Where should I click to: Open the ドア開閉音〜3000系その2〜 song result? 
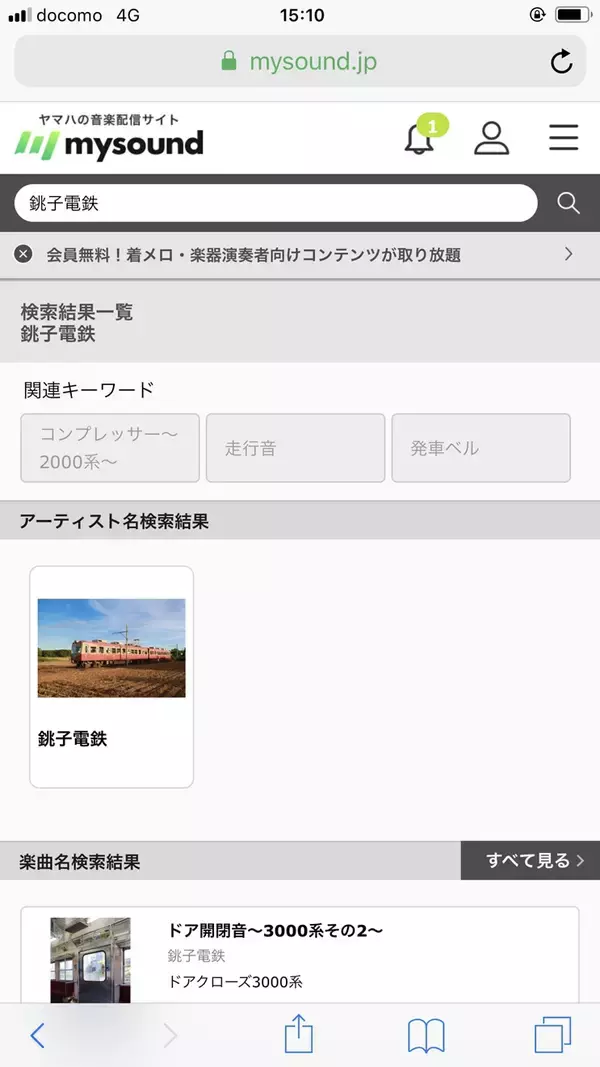click(300, 955)
